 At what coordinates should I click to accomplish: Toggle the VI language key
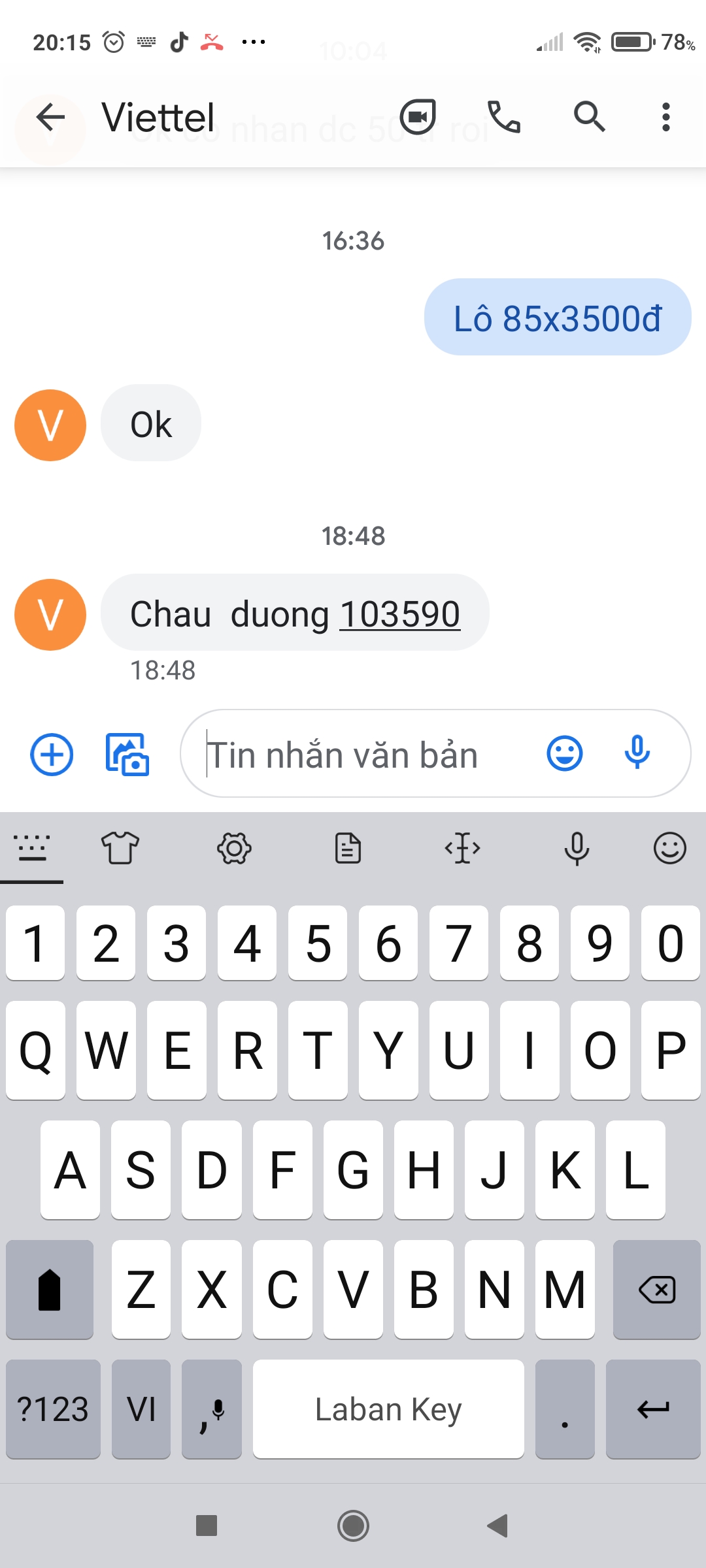pos(141,1409)
